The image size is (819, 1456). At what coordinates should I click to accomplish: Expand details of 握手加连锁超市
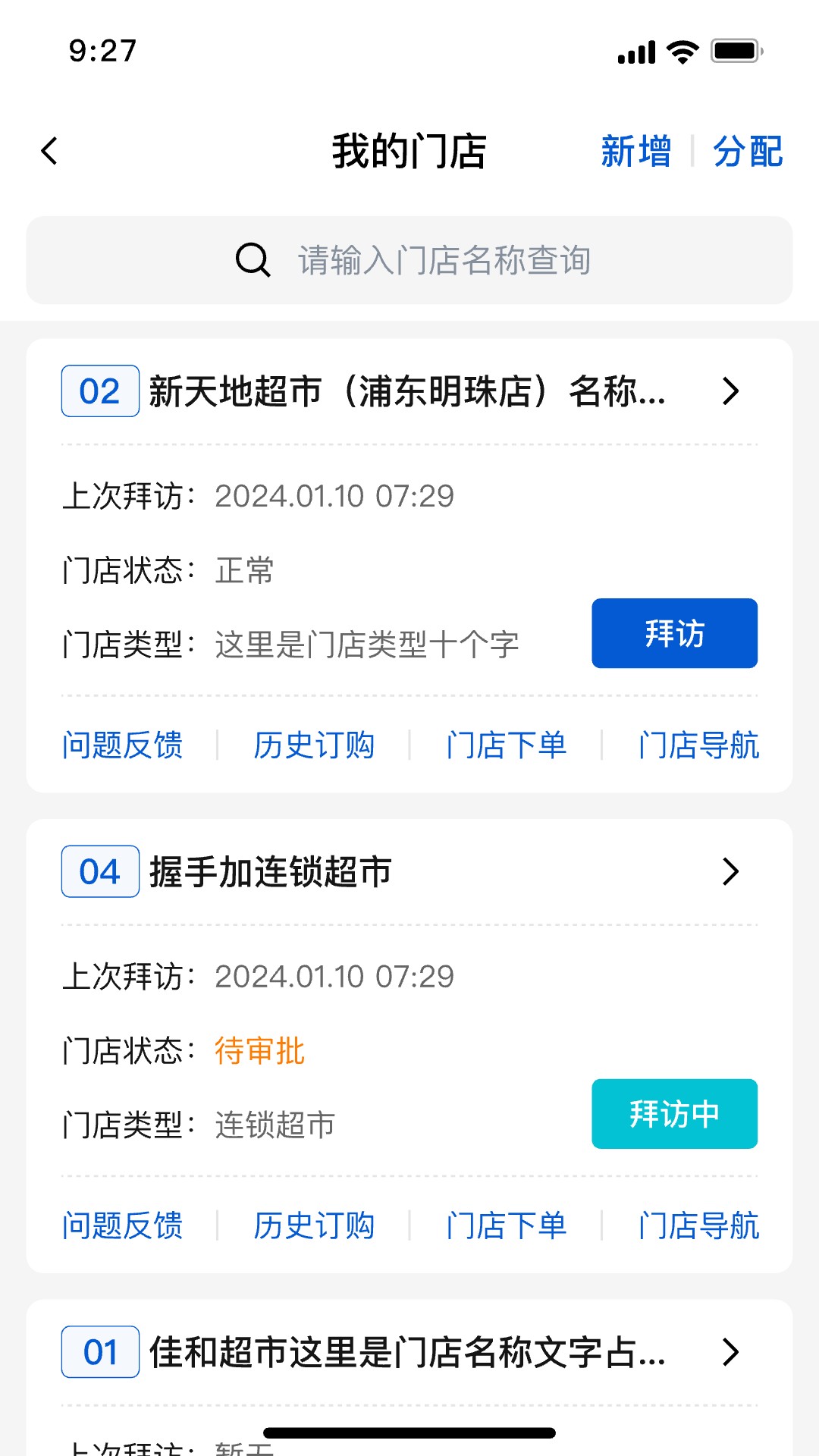(730, 872)
